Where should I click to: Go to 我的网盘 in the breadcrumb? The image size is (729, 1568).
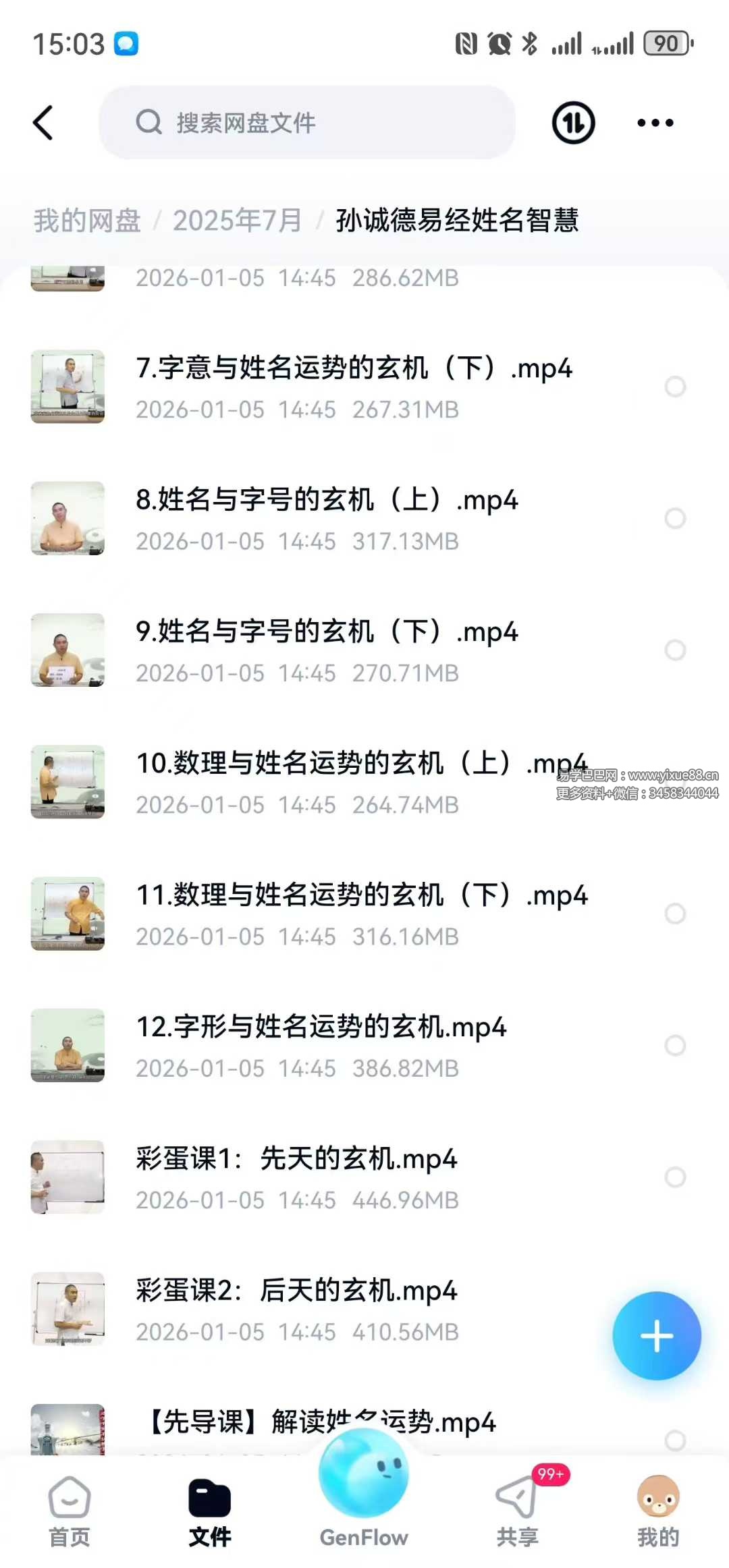tap(87, 221)
